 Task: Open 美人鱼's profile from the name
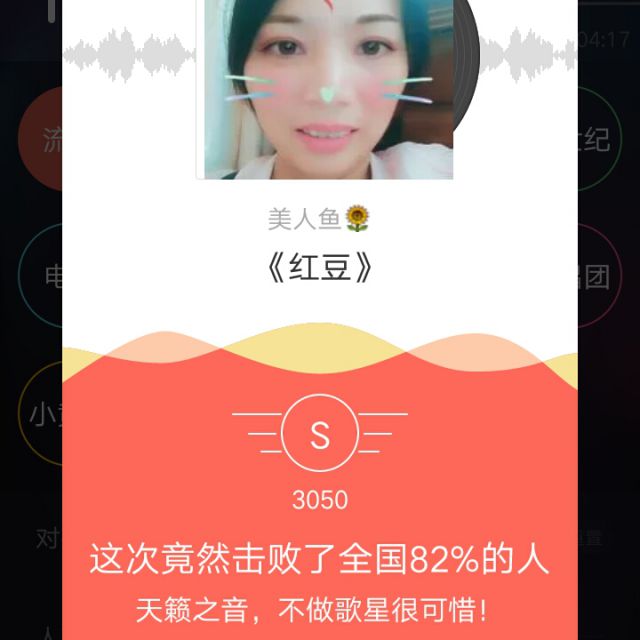[319, 219]
